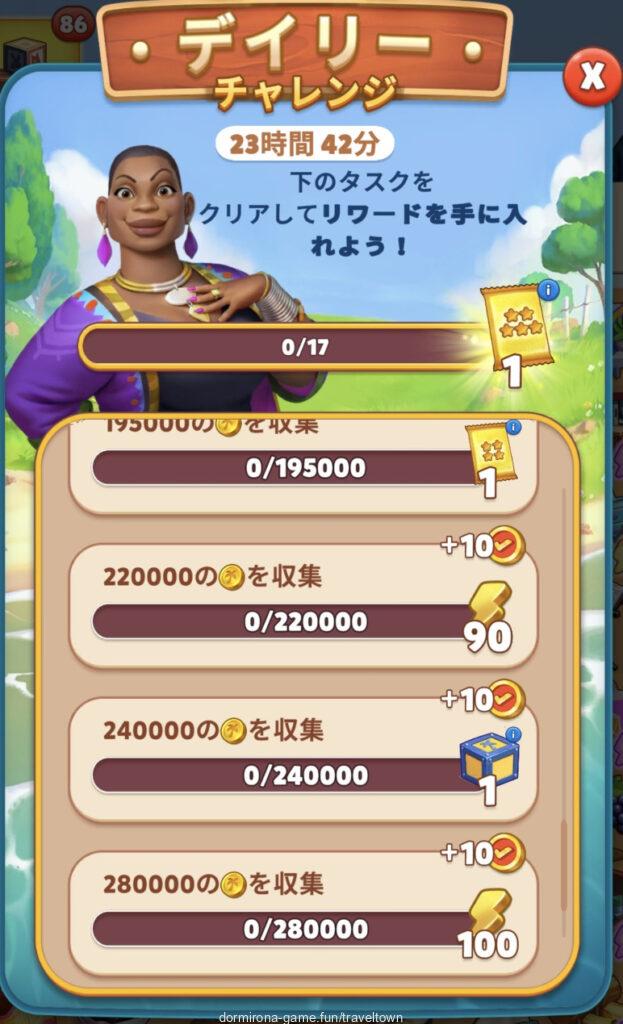Open info on the 0/17 card pack reward
Screen dimensions: 623x1024
pyautogui.click(x=546, y=291)
